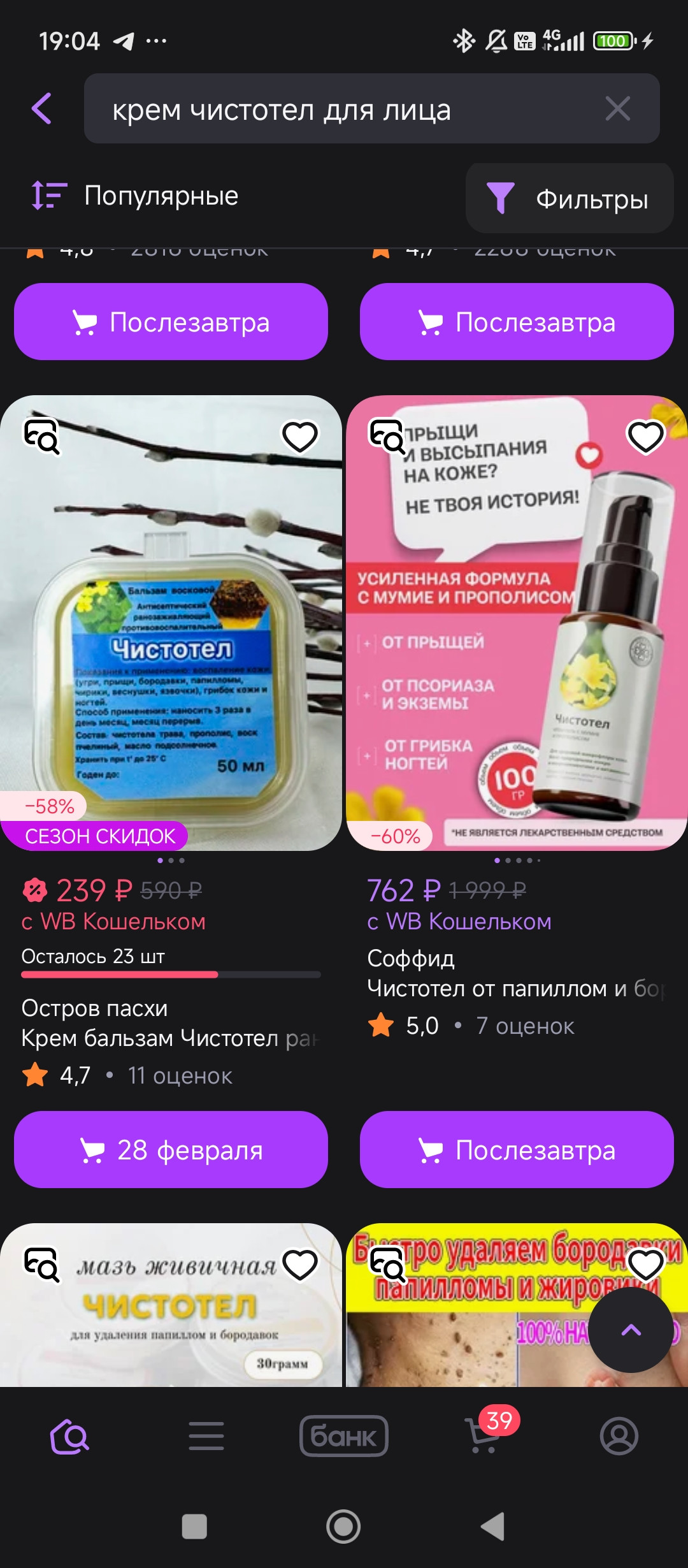Open the Фильтры panel
The width and height of the screenshot is (688, 1568).
569,198
